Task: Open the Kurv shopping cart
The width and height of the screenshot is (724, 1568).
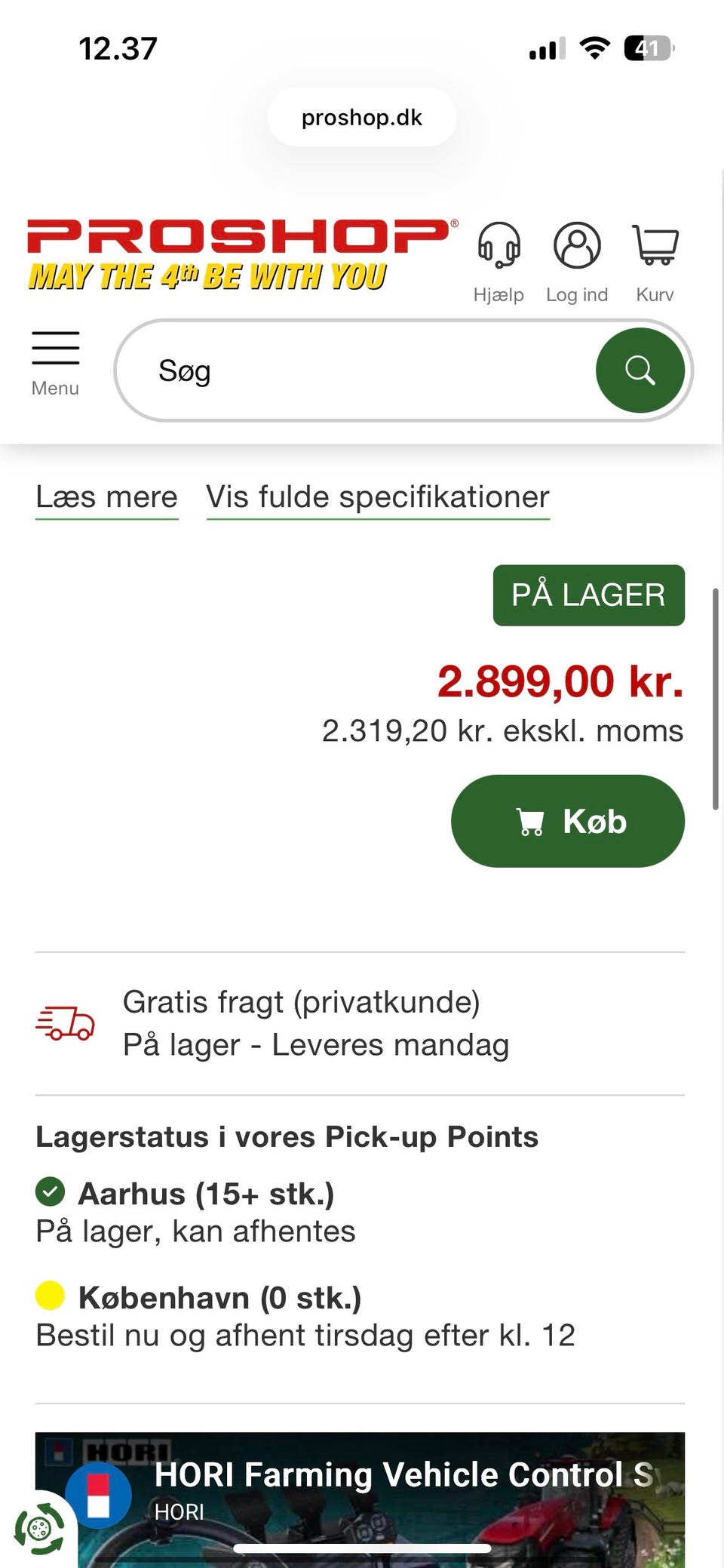Action: (x=655, y=260)
